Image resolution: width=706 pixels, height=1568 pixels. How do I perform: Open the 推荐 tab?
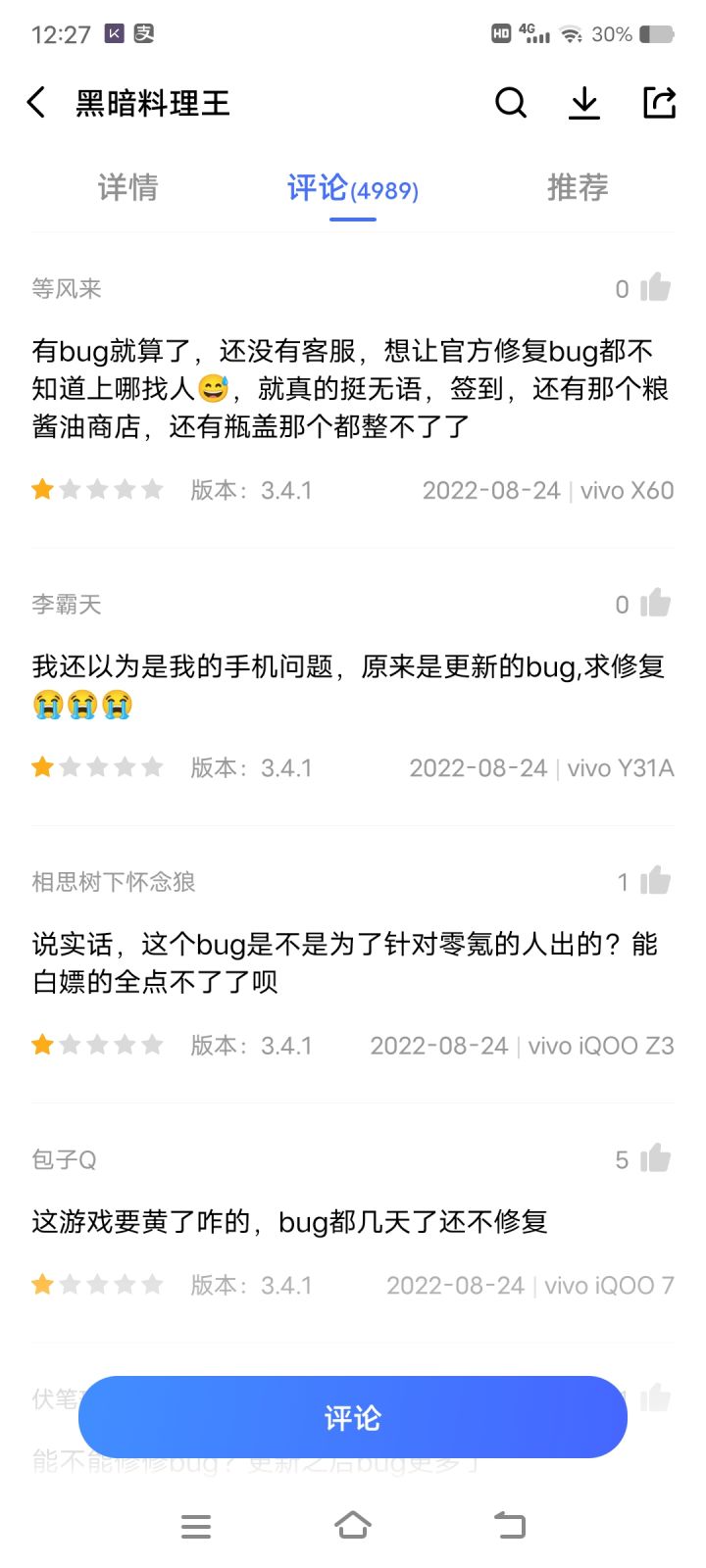578,188
